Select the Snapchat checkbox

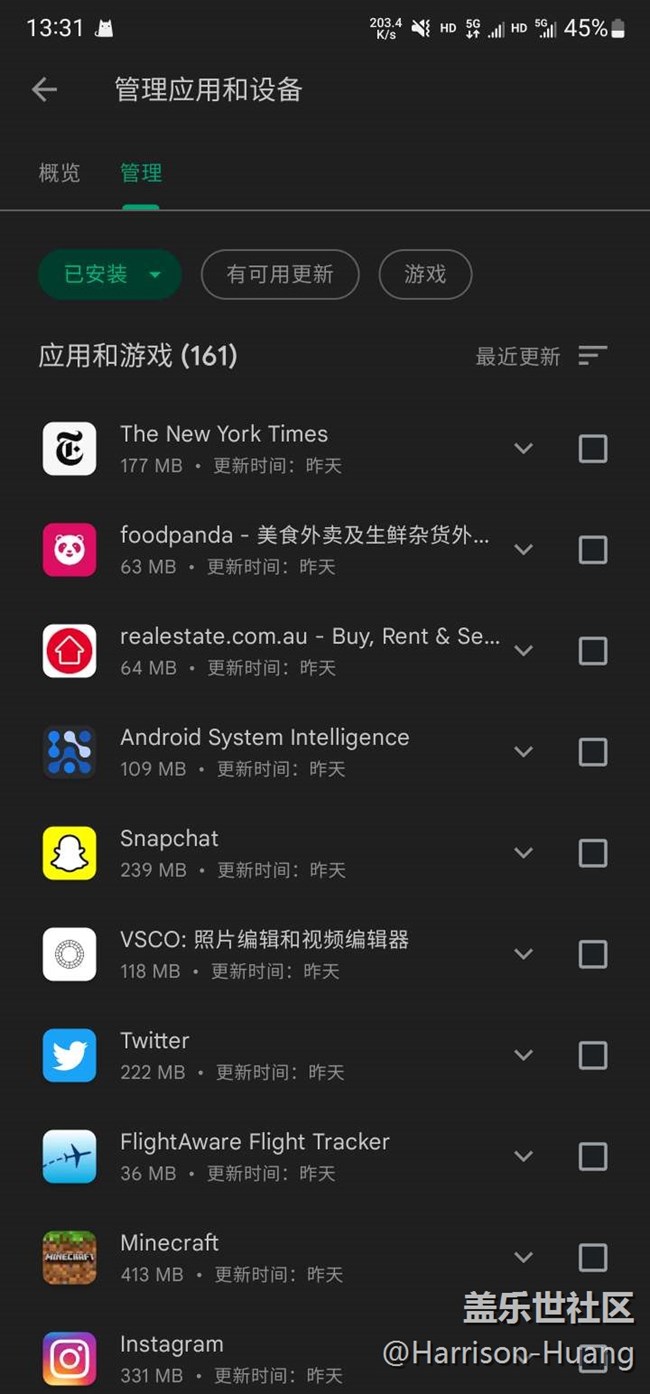(x=593, y=853)
